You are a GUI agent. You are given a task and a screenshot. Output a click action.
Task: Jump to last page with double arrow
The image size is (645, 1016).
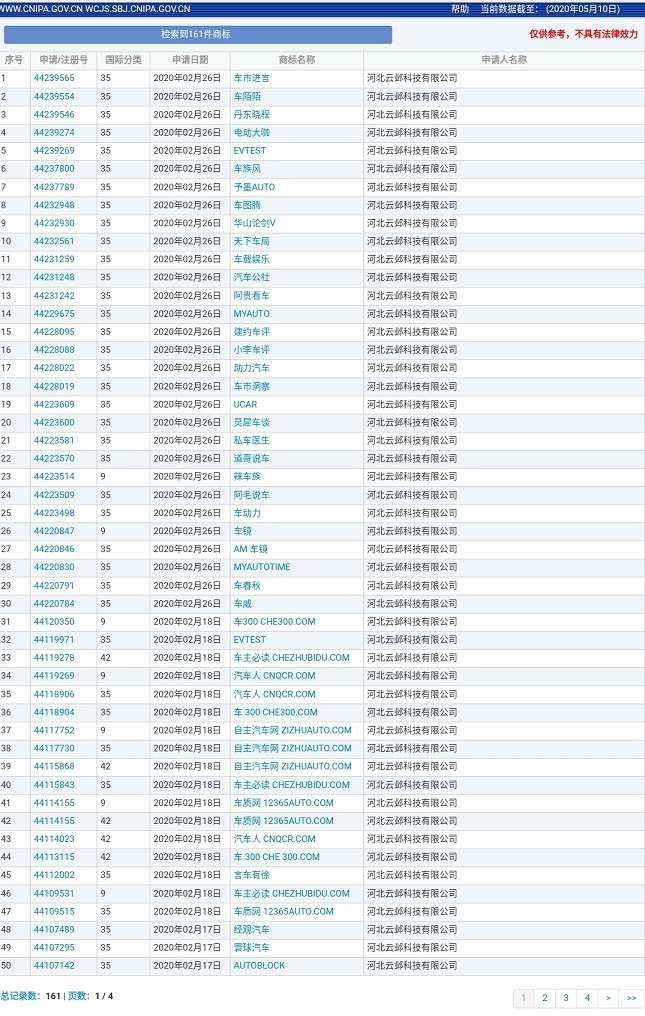631,998
